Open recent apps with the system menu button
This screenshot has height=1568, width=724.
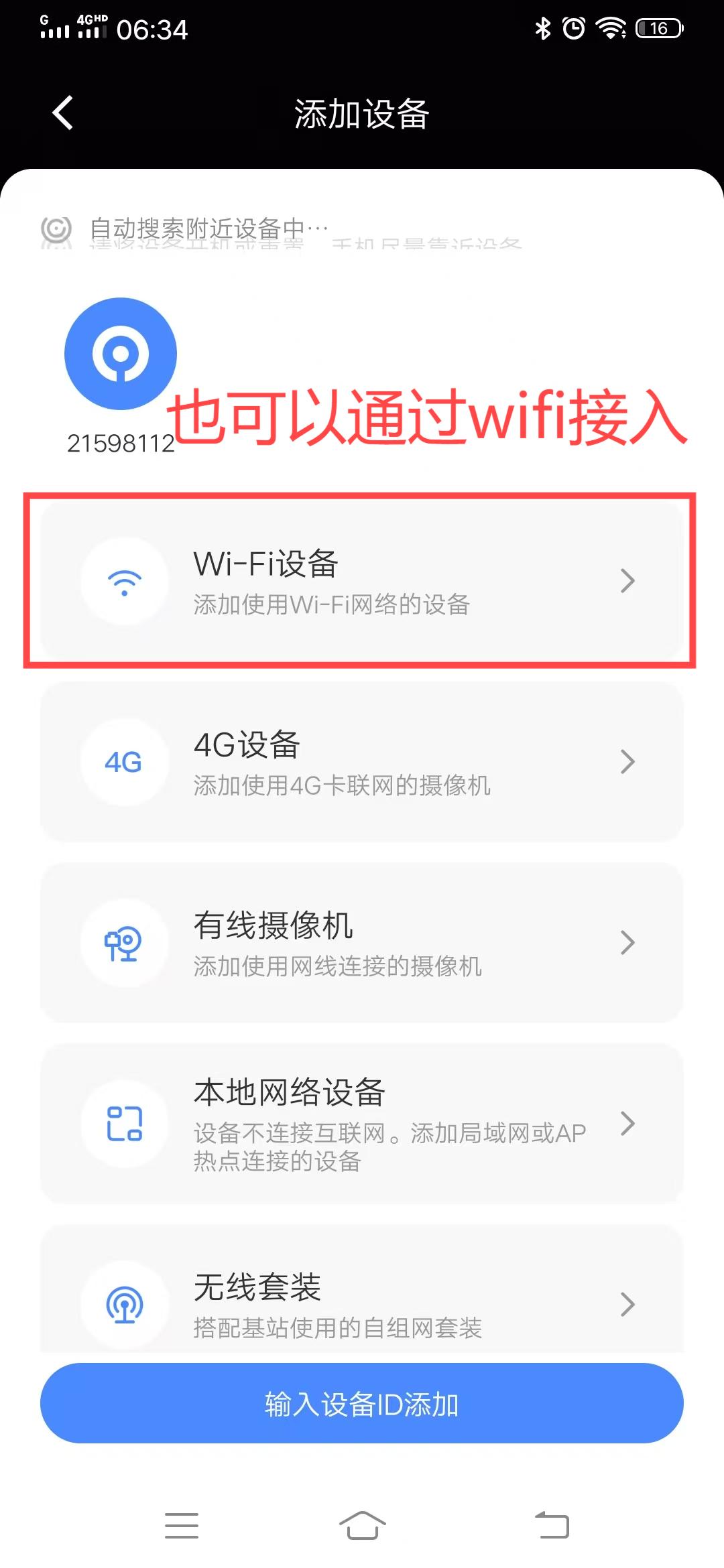point(182,1526)
